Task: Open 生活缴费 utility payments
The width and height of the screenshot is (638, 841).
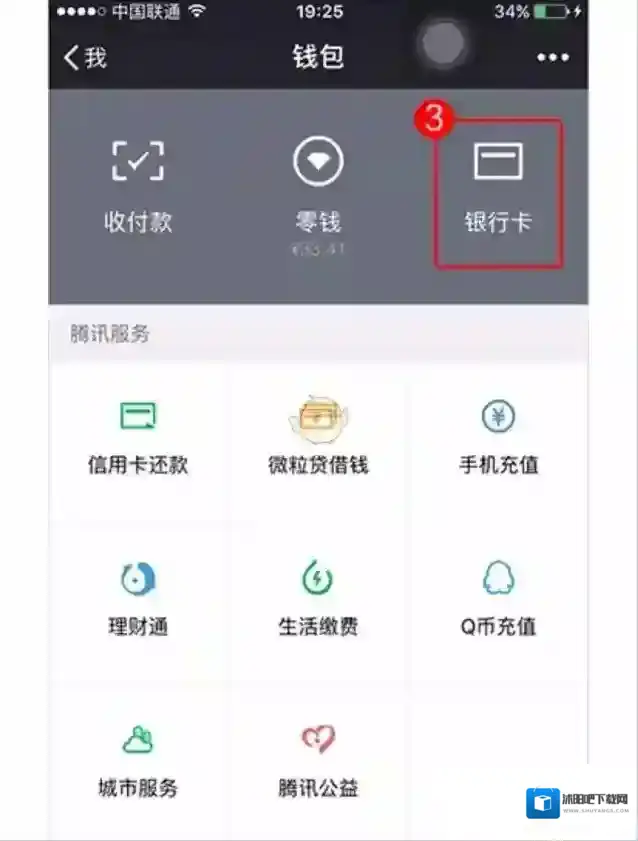Action: point(318,599)
